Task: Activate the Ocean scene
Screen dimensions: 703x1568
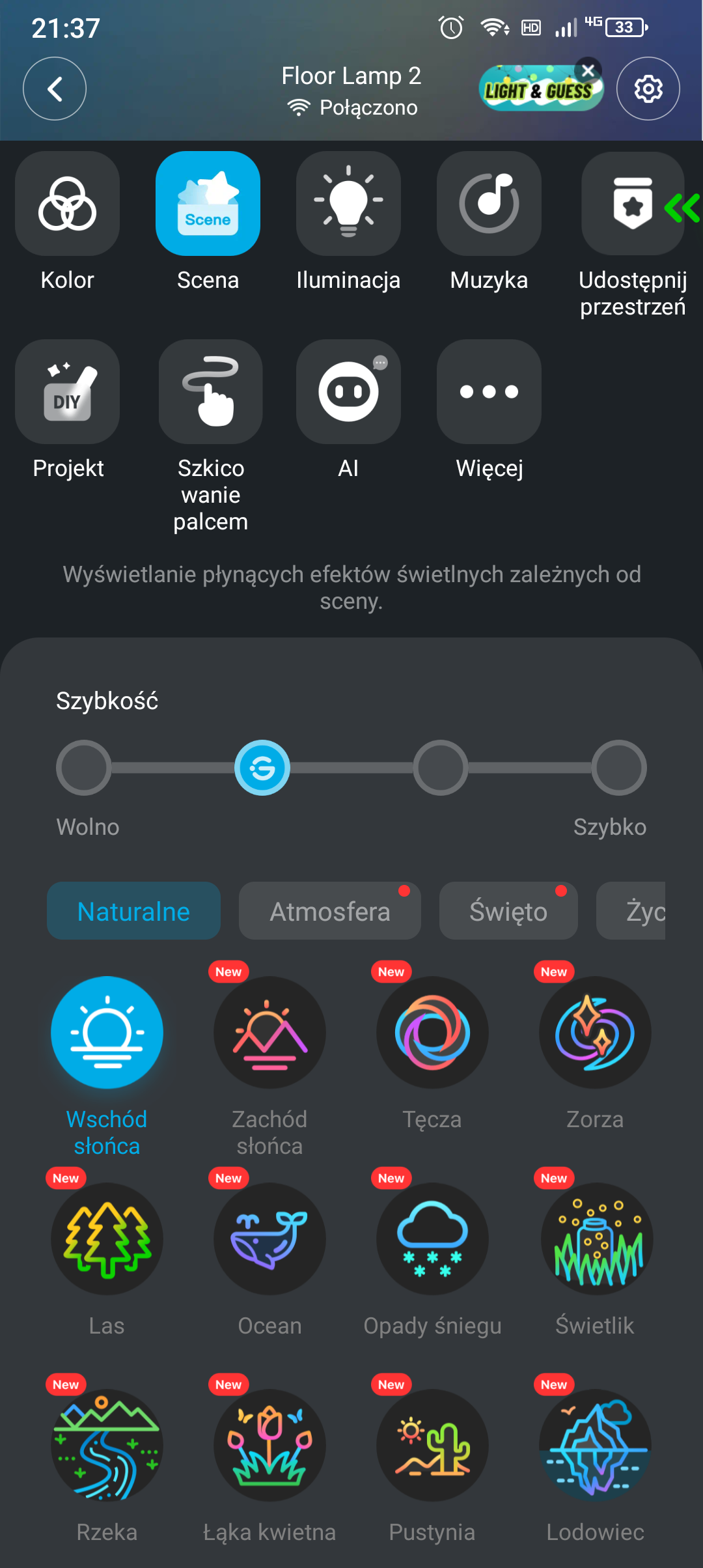Action: pos(269,1239)
